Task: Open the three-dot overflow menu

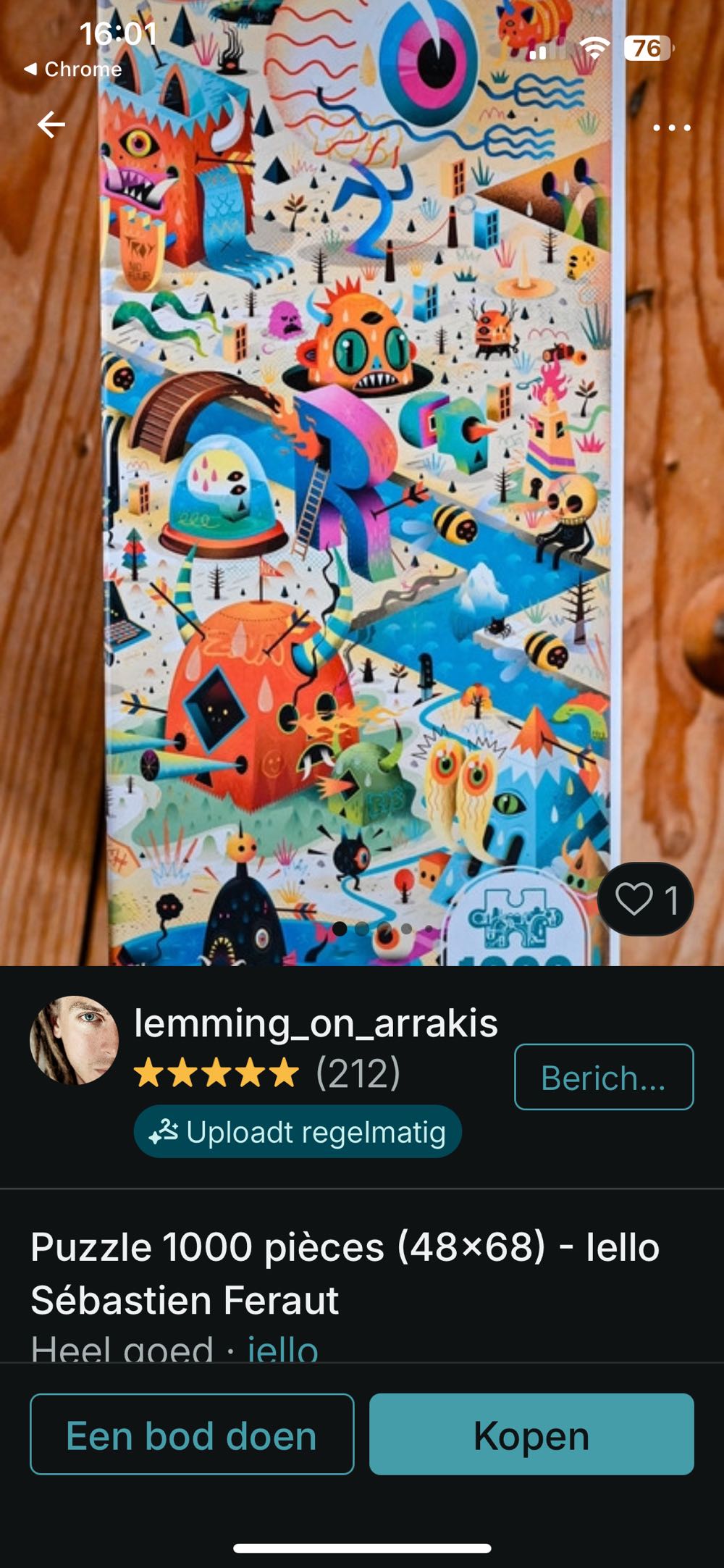Action: [671, 127]
